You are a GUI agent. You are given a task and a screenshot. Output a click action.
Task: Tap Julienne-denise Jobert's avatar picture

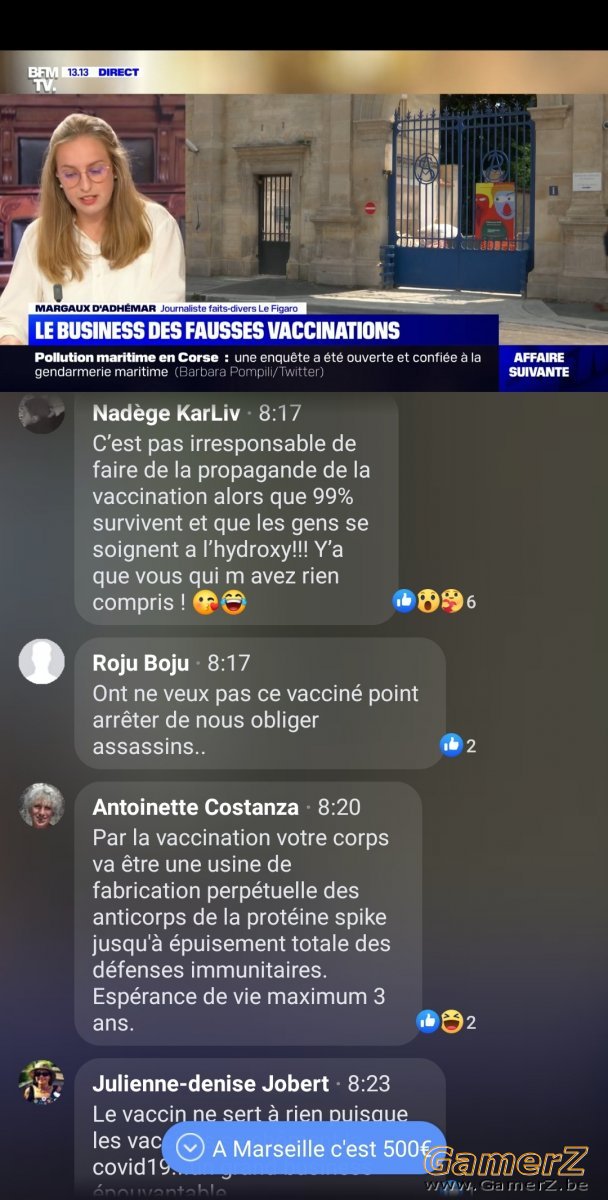pyautogui.click(x=42, y=1083)
